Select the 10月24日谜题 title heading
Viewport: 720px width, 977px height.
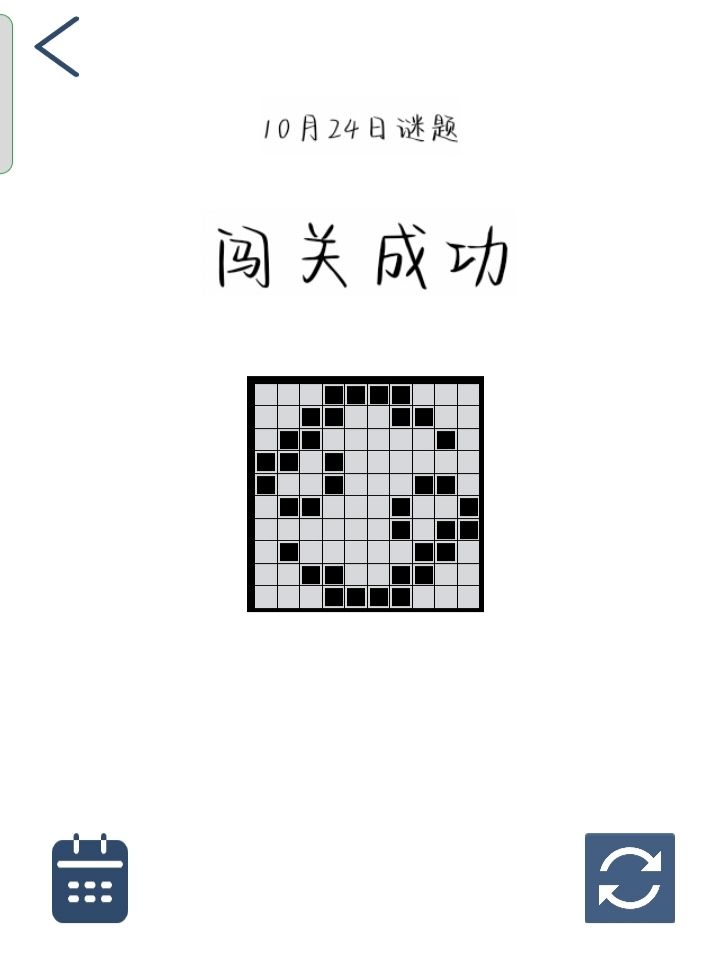point(363,128)
